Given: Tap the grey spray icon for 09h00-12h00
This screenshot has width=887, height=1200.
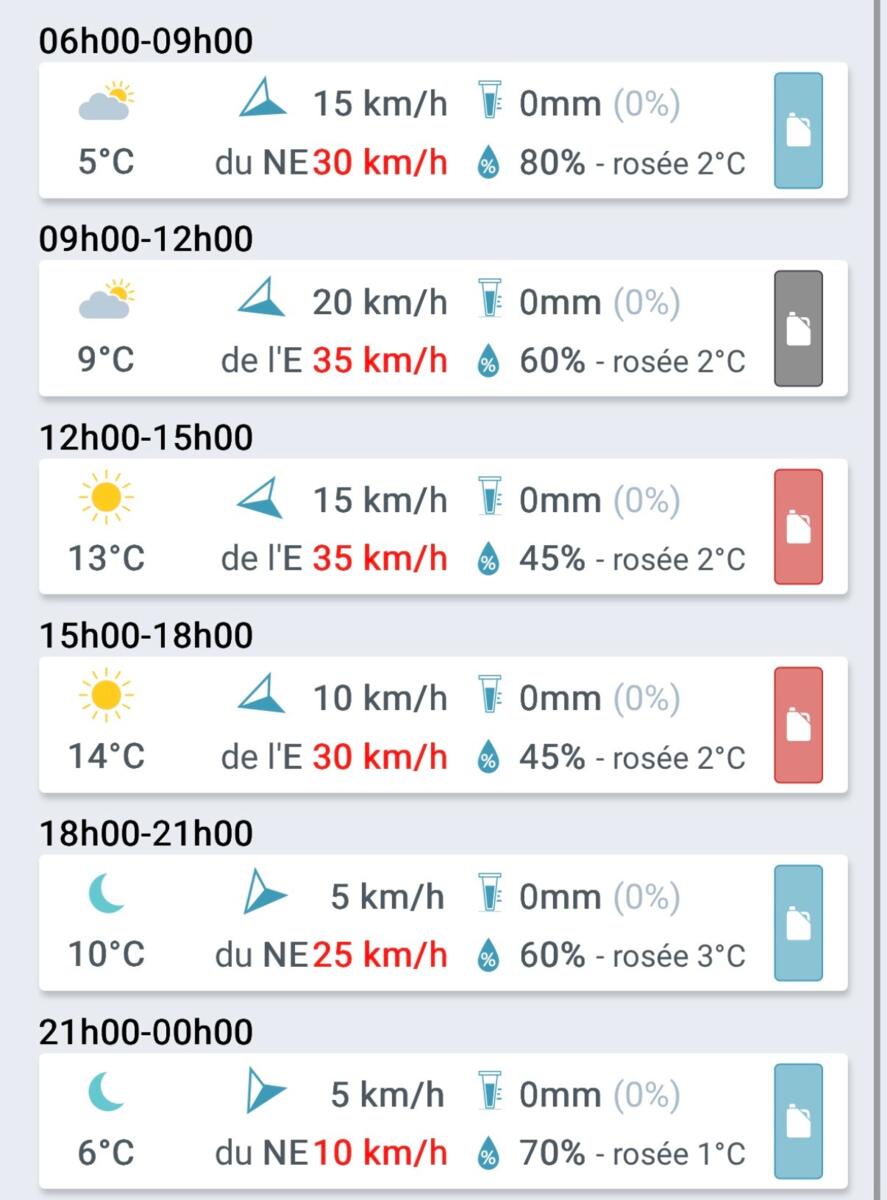Looking at the screenshot, I should coord(798,329).
